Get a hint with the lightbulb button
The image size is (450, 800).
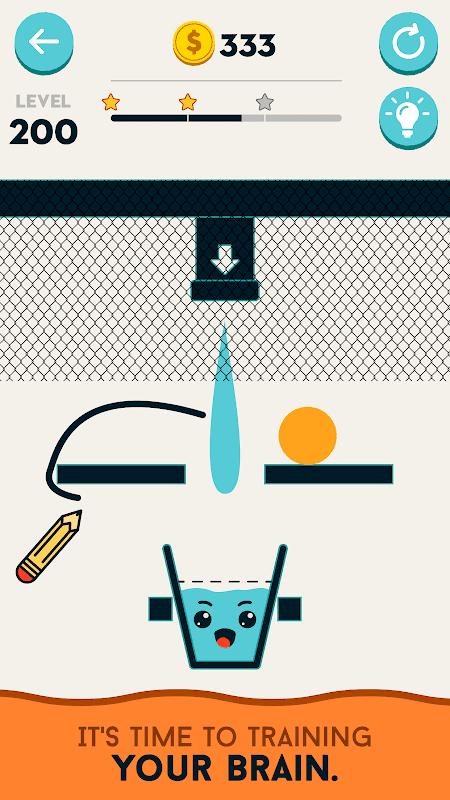[408, 117]
